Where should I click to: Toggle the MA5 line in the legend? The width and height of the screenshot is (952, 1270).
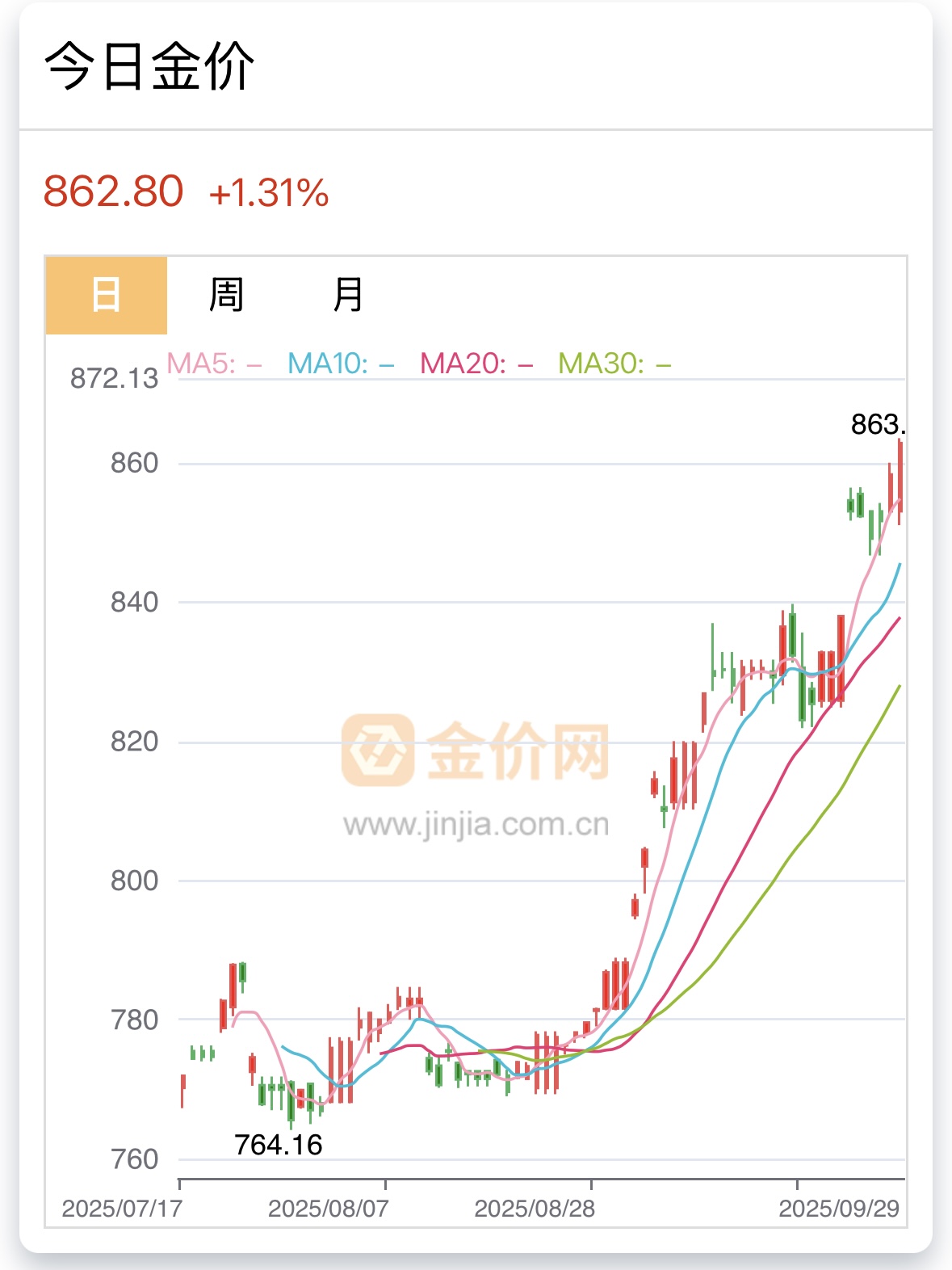214,364
